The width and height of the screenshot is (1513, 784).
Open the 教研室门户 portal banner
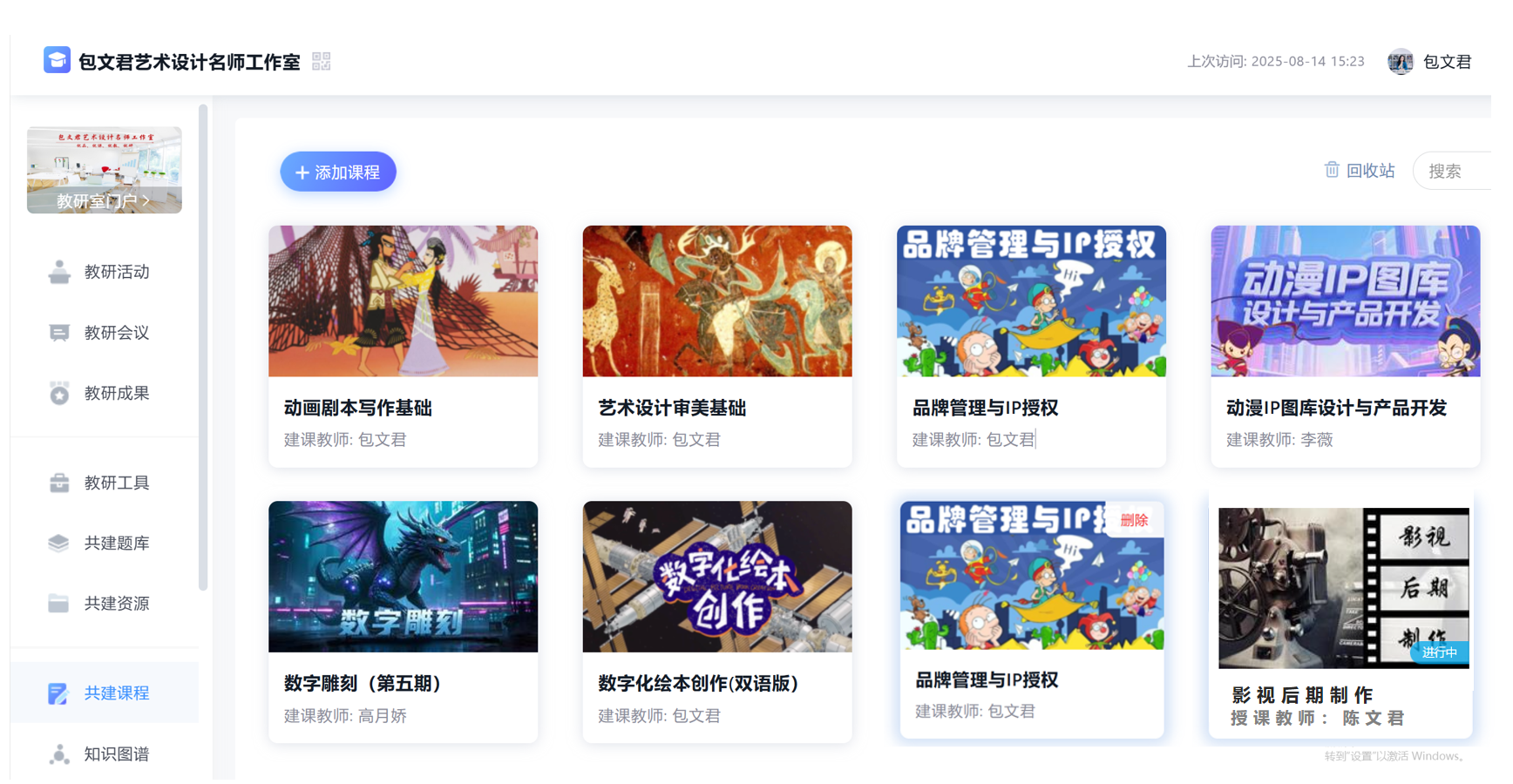click(105, 171)
